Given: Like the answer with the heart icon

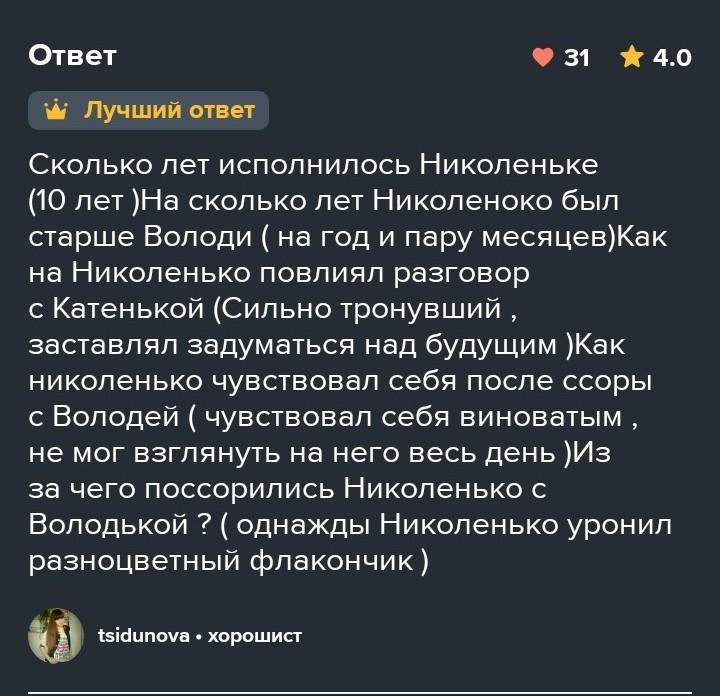Looking at the screenshot, I should click(543, 58).
